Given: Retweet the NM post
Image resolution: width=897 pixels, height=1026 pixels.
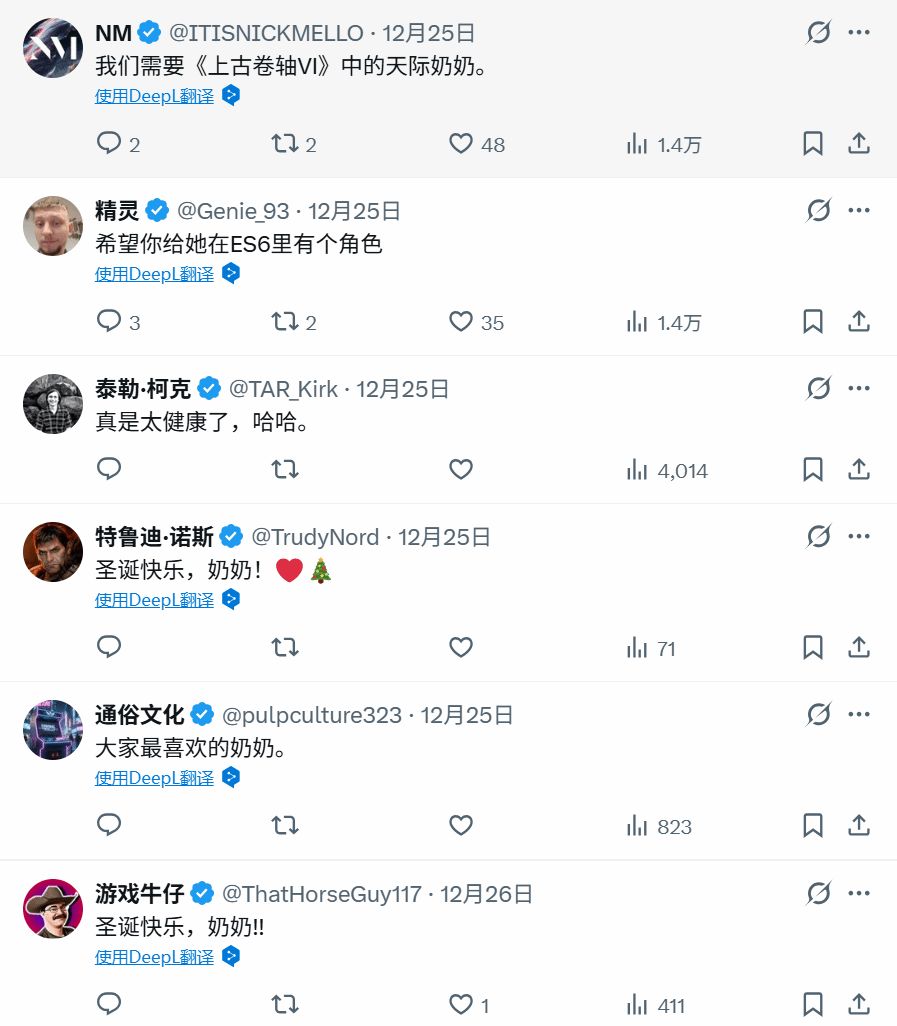Looking at the screenshot, I should pyautogui.click(x=285, y=144).
